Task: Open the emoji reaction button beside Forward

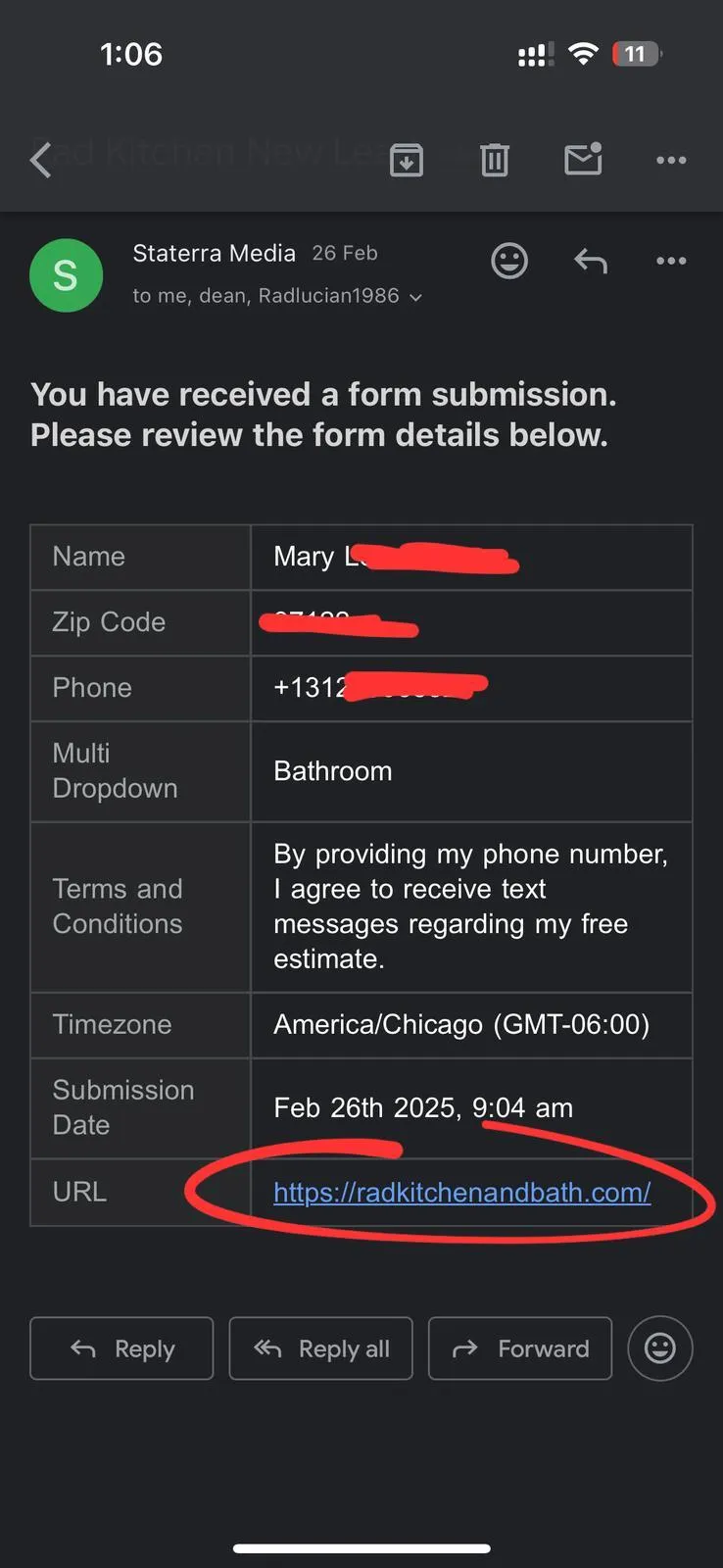Action: [x=660, y=1348]
